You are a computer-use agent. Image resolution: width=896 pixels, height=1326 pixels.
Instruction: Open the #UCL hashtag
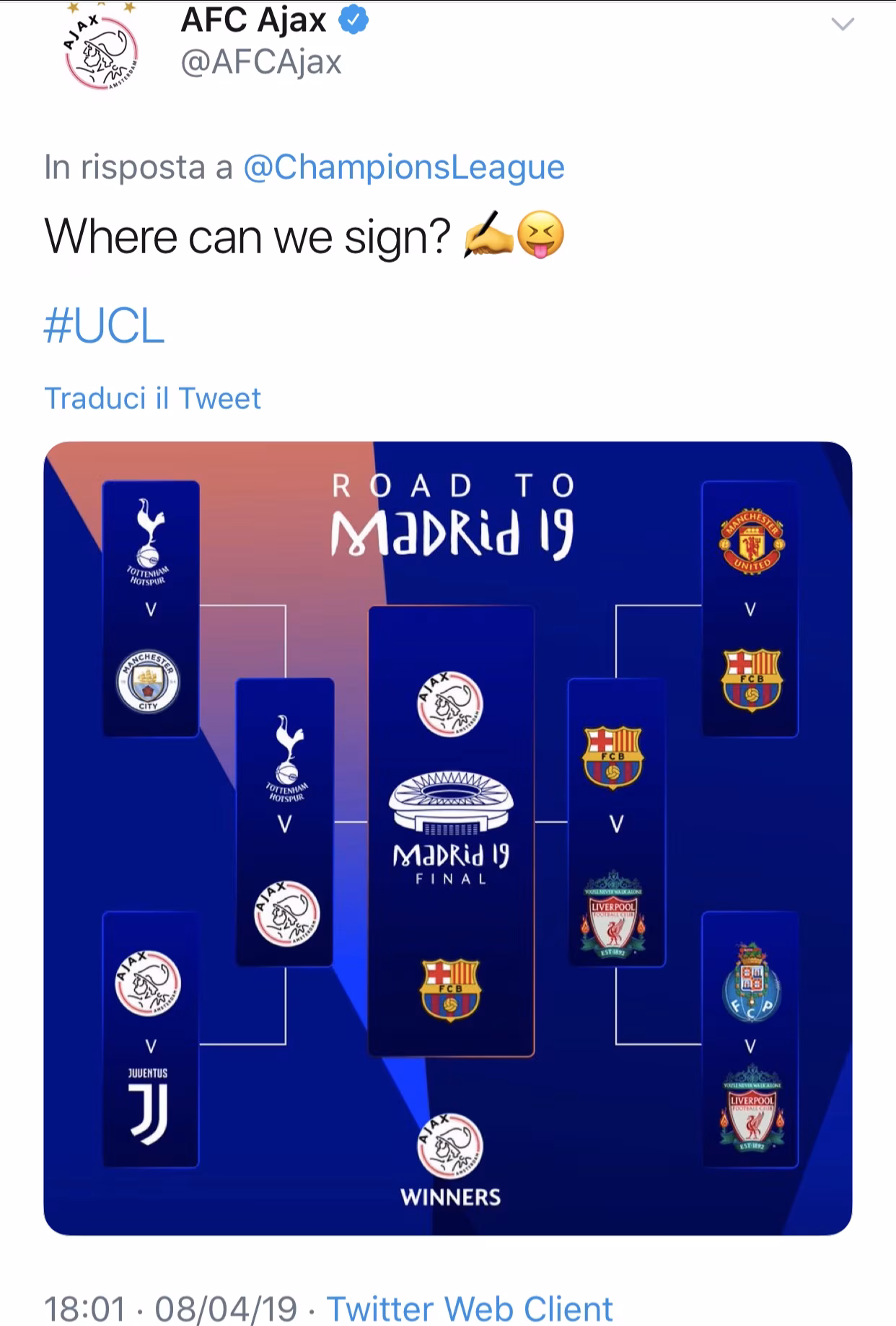(x=105, y=326)
